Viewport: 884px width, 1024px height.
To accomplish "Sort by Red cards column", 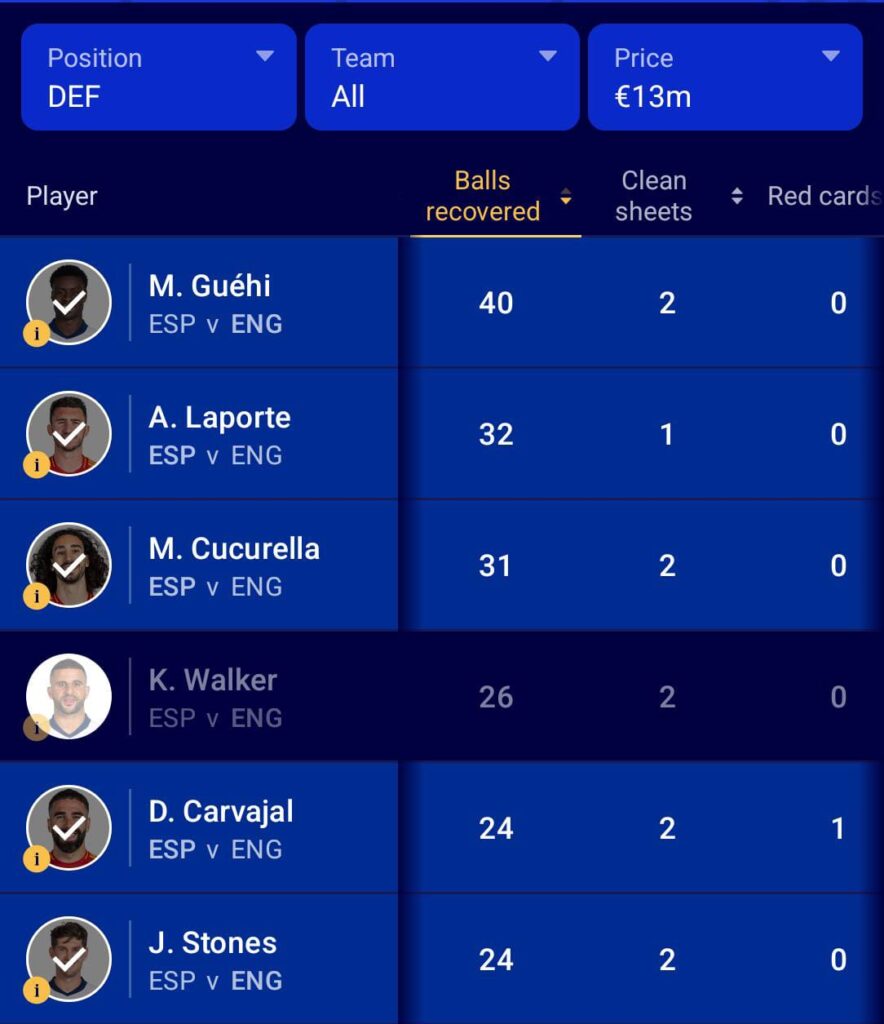I will pyautogui.click(x=822, y=196).
